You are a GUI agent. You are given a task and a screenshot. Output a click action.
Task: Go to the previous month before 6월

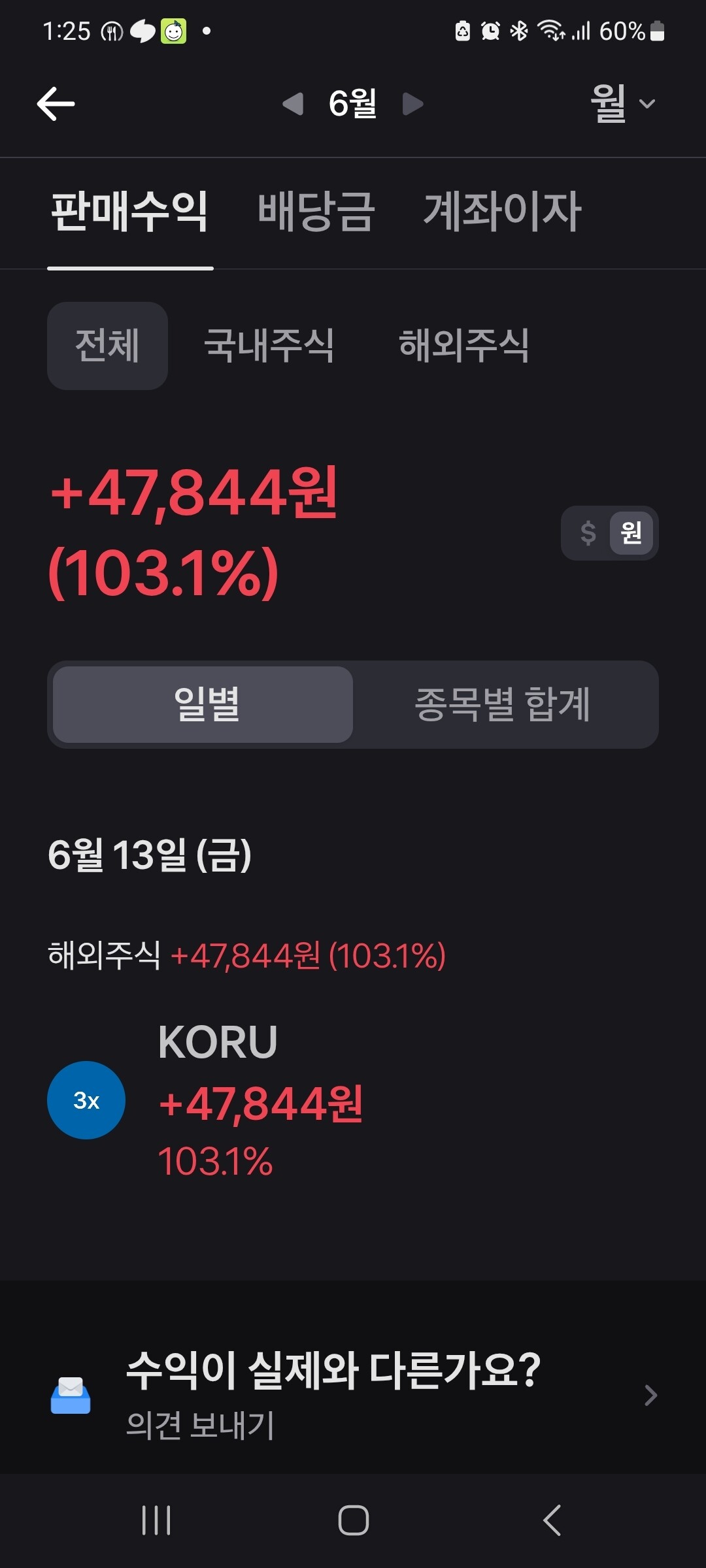[293, 104]
